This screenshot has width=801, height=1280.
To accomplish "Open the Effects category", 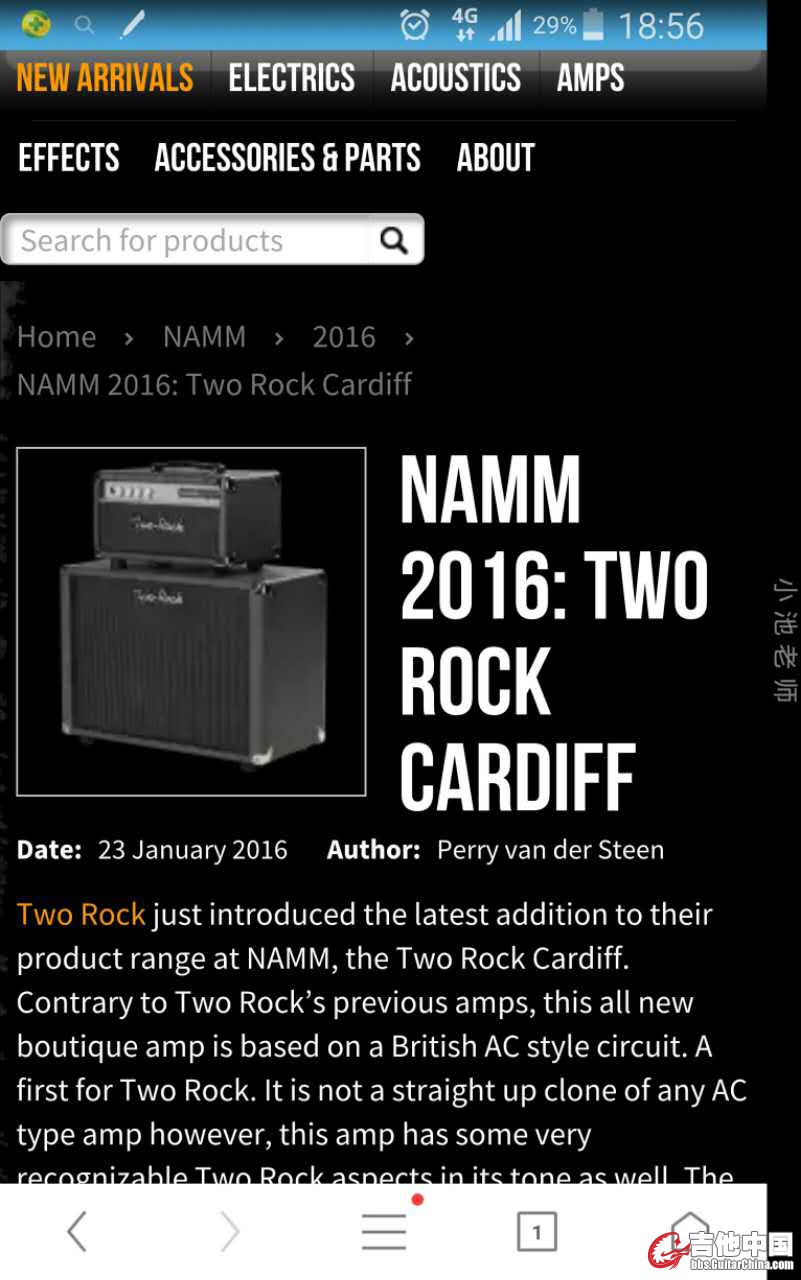I will click(69, 158).
